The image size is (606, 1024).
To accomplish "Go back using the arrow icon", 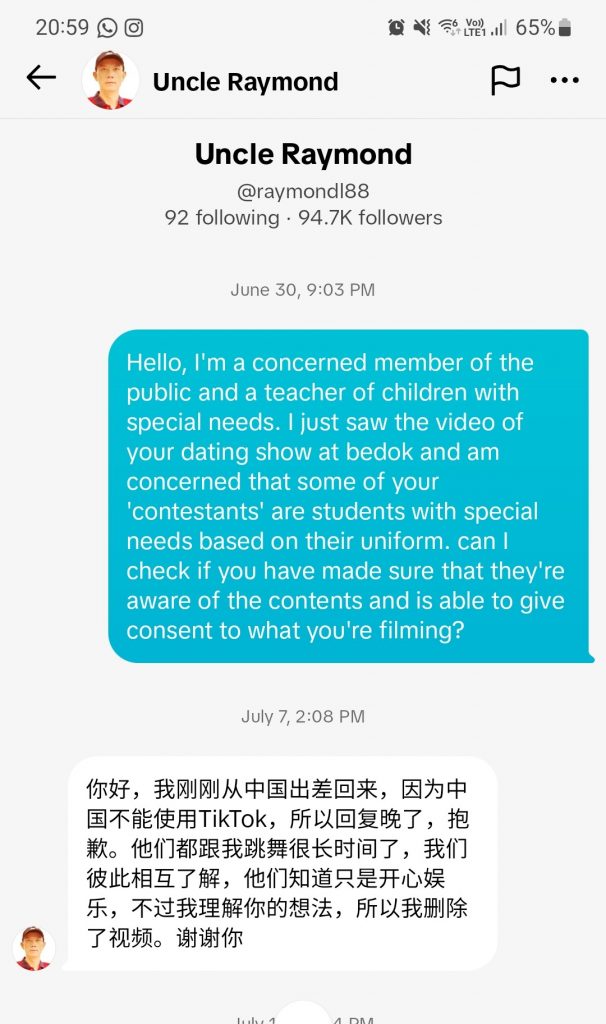I will 41,79.
